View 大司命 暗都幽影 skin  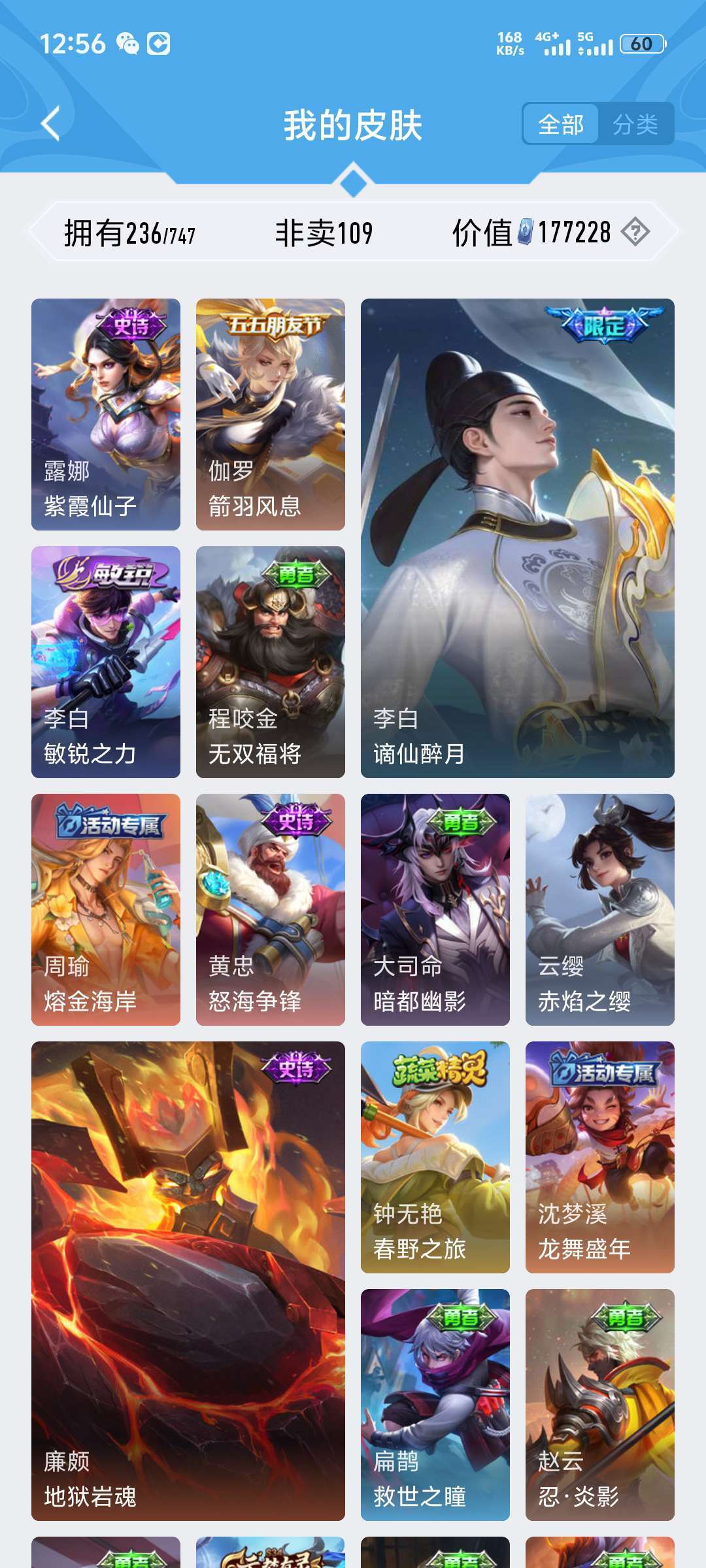[x=435, y=909]
